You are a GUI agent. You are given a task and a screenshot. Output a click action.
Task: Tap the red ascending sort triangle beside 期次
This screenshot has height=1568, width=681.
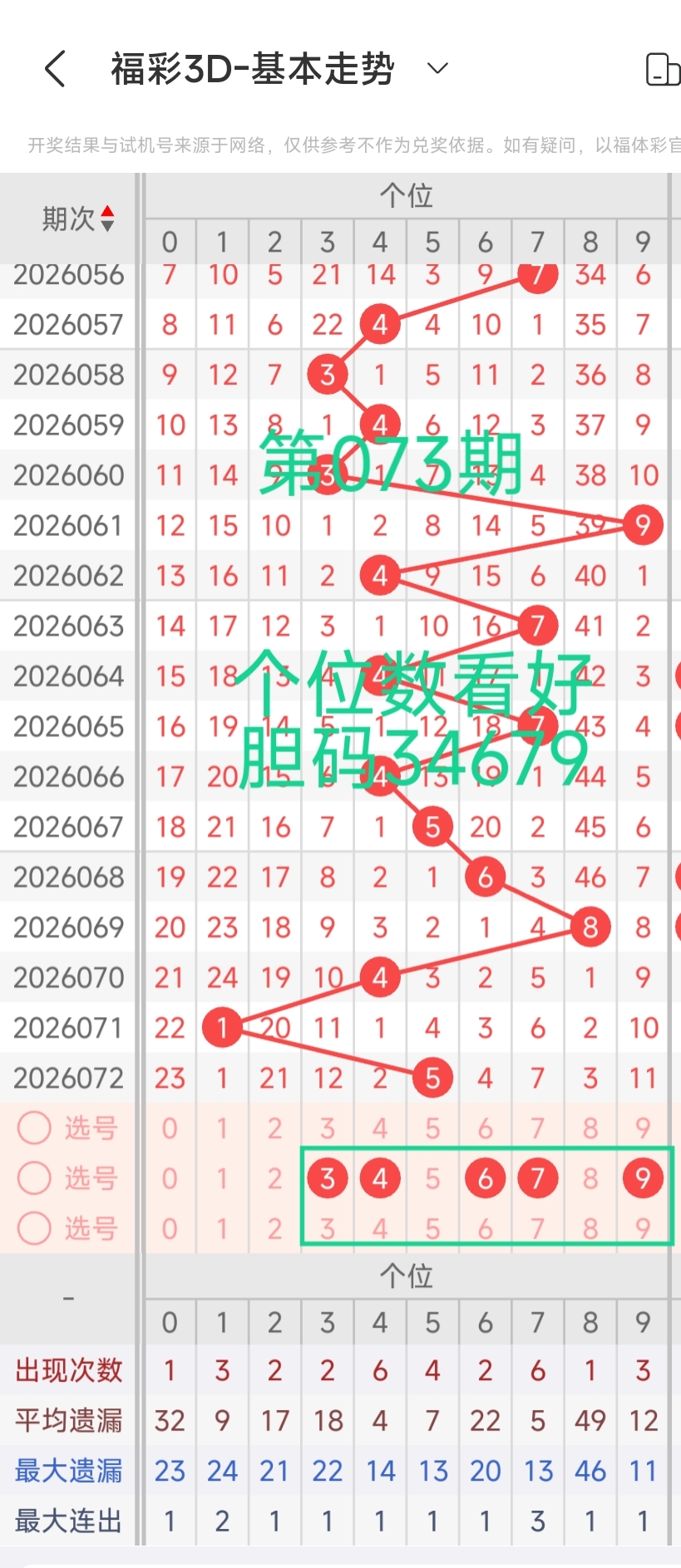(107, 212)
